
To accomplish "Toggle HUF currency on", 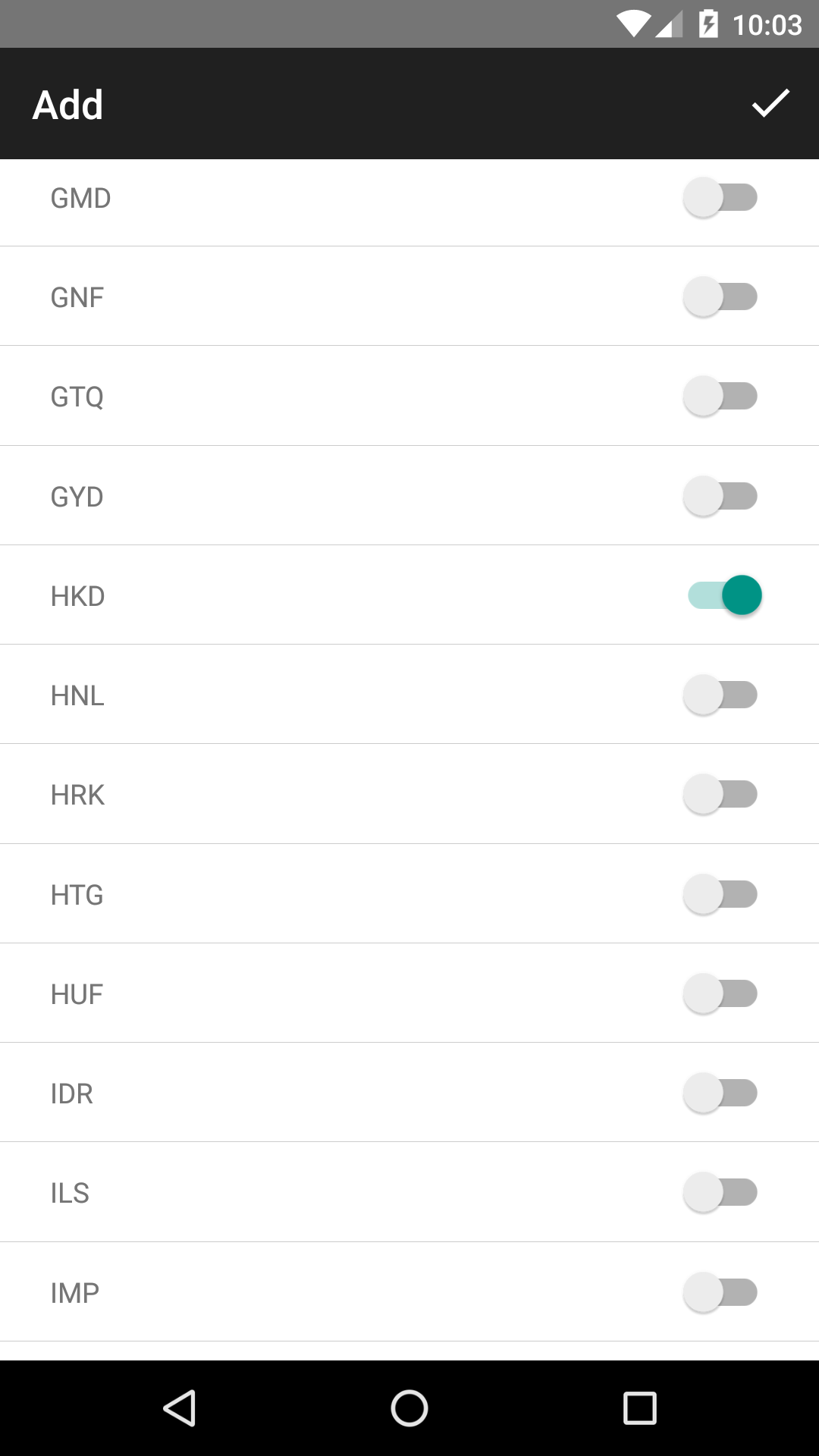I will (x=721, y=994).
